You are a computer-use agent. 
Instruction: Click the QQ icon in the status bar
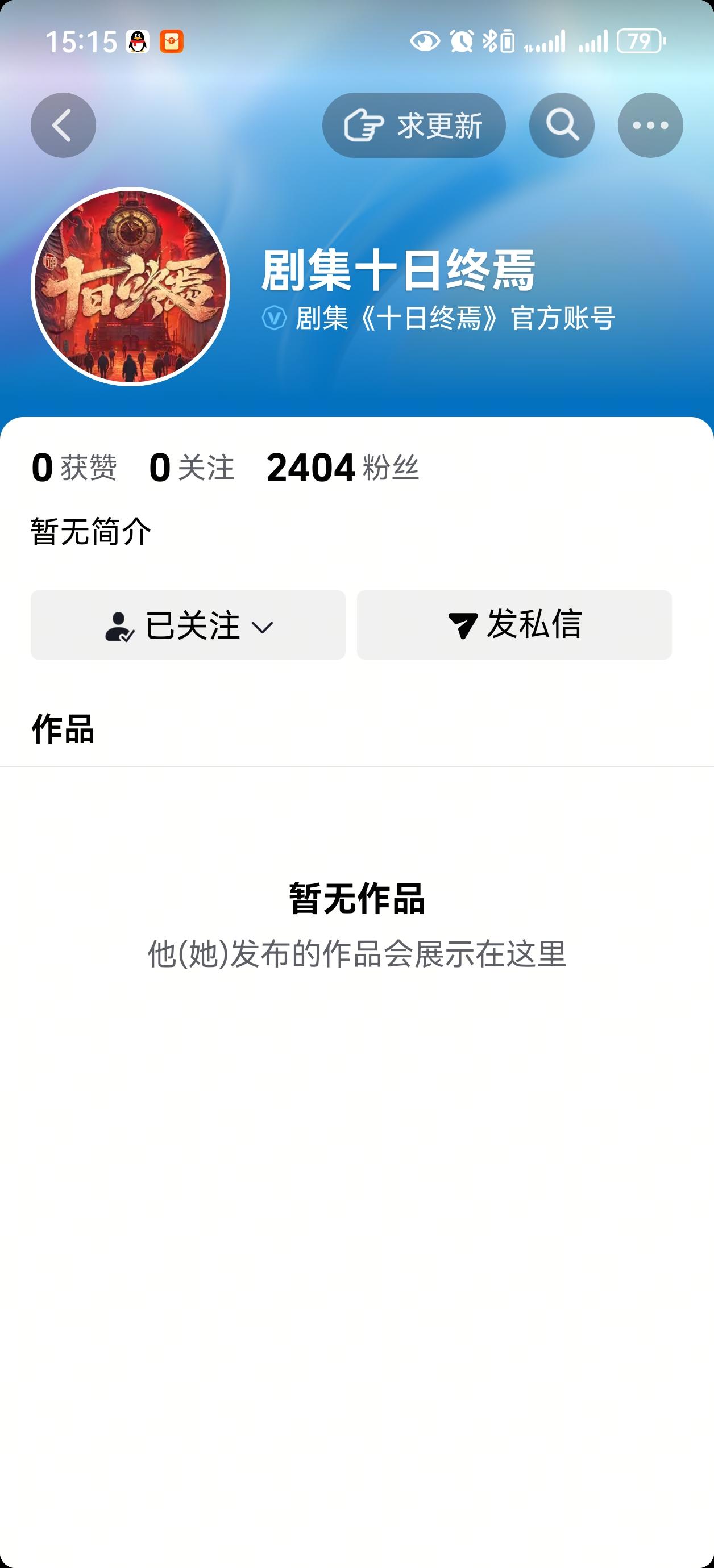137,40
